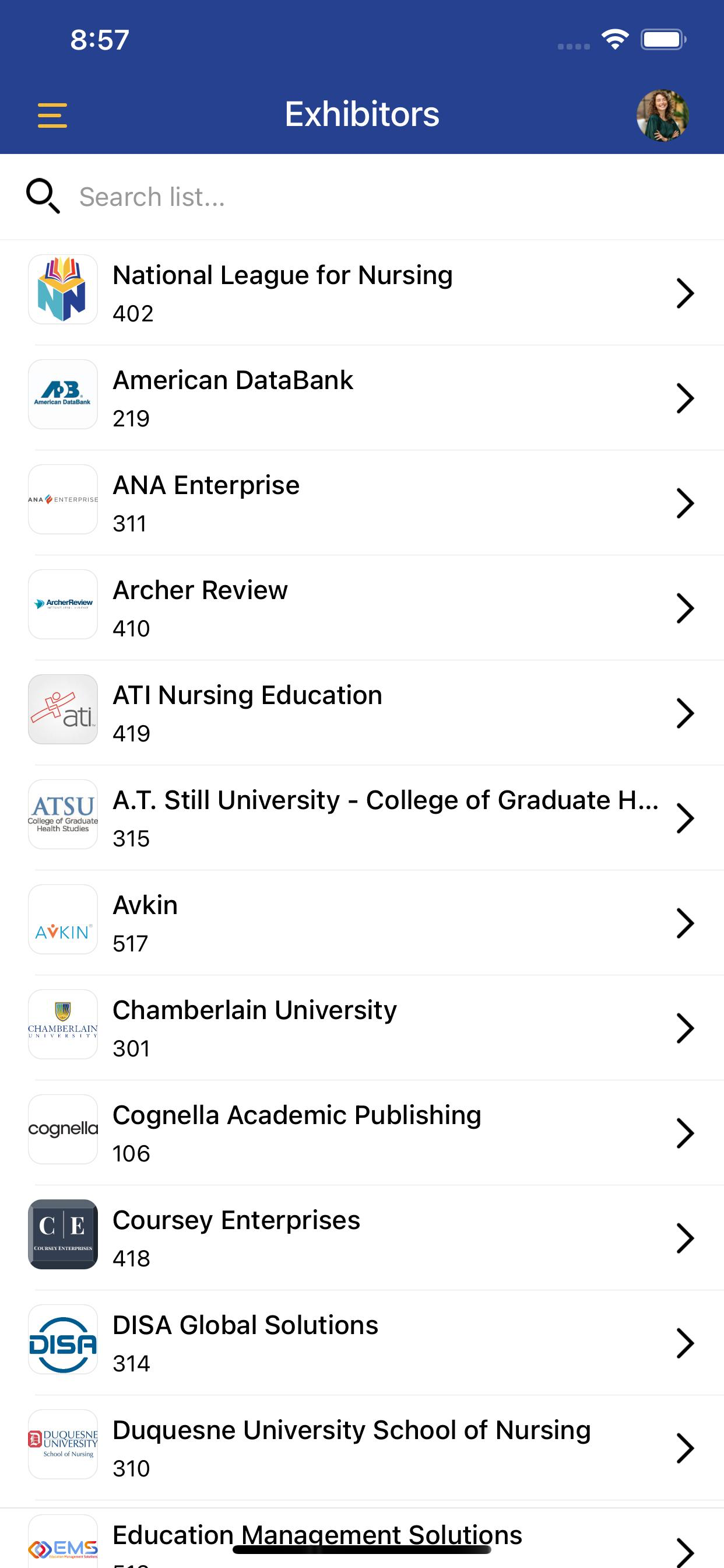Select DISA Global Solutions row
Image resolution: width=724 pixels, height=1568 pixels.
pyautogui.click(x=362, y=1343)
